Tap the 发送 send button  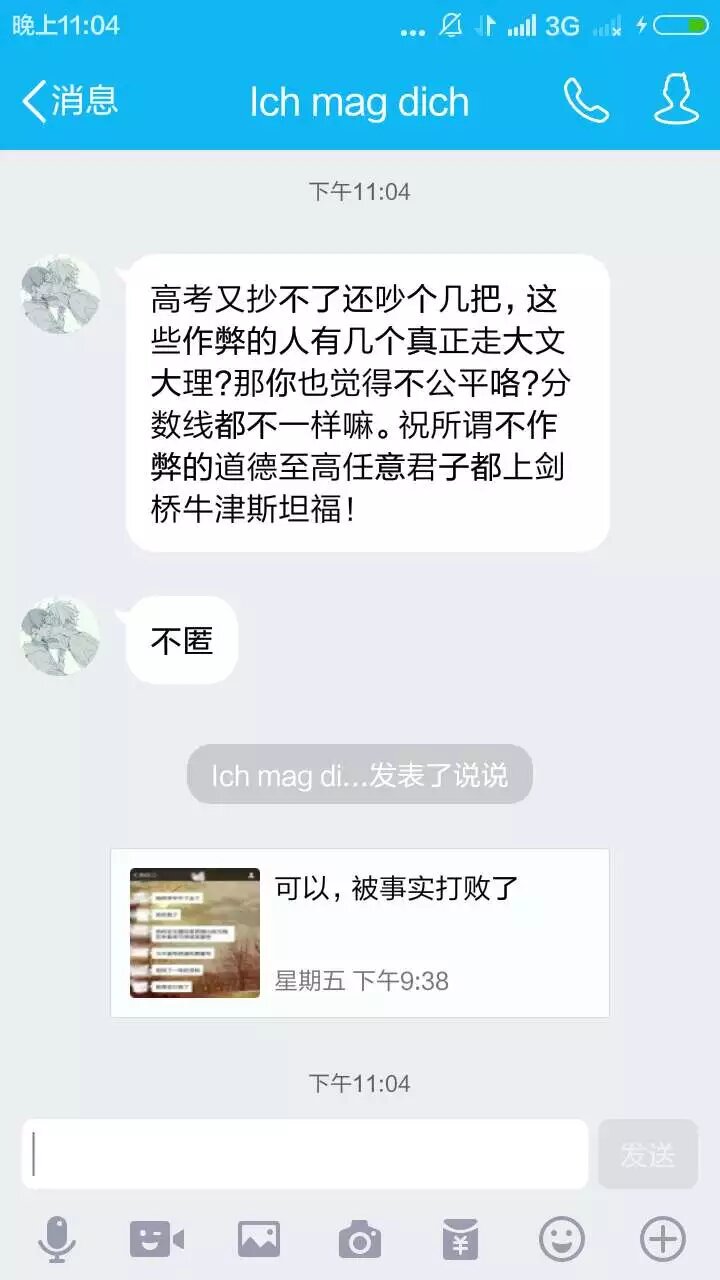pyautogui.click(x=648, y=1154)
